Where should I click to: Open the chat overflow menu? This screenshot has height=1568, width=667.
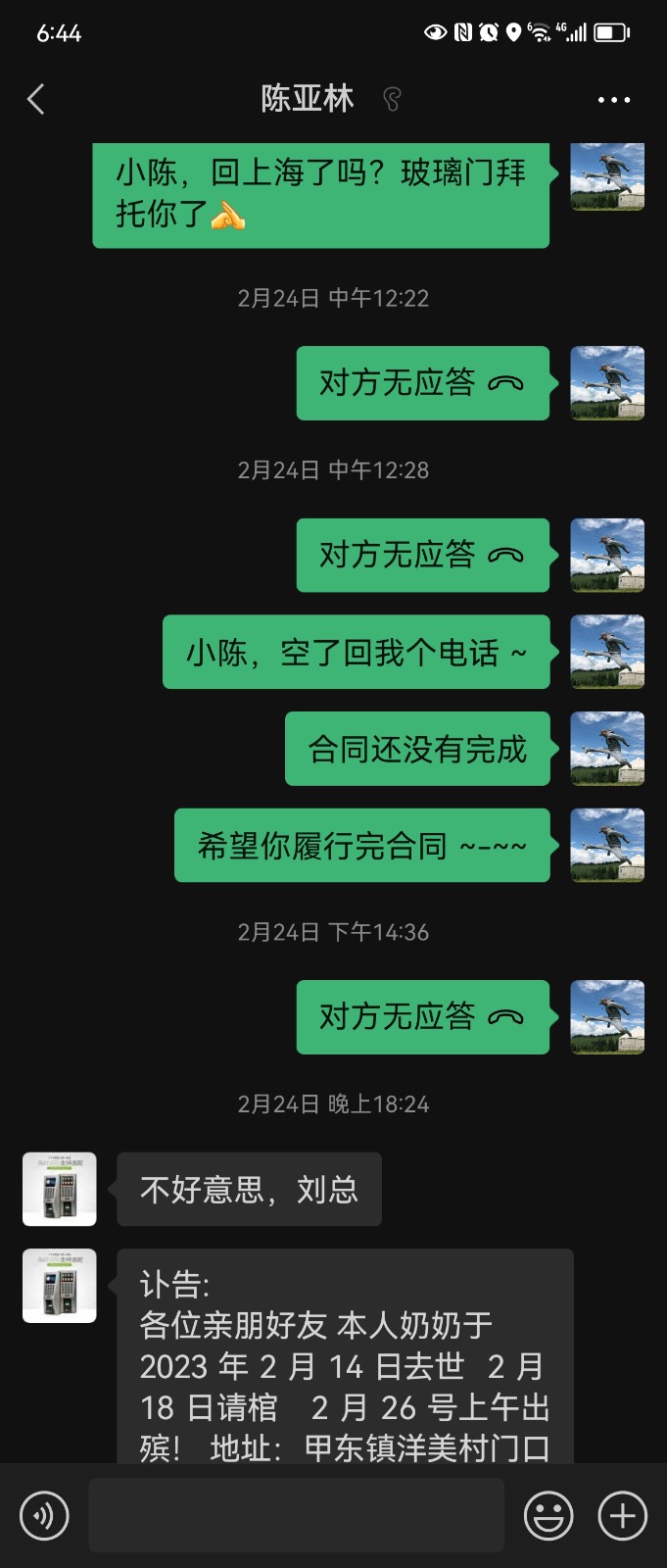(x=614, y=99)
